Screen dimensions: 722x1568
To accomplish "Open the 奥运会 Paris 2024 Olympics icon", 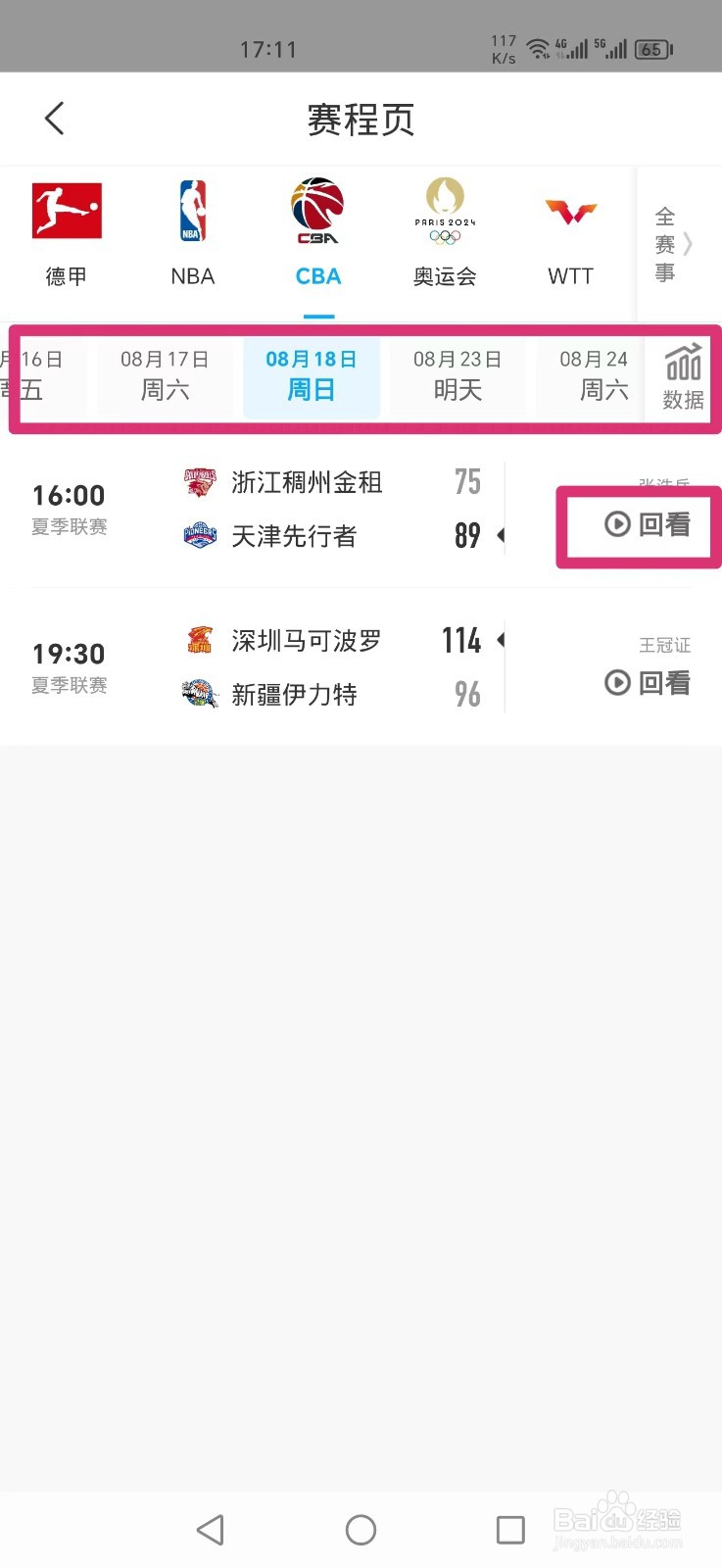I will click(444, 210).
